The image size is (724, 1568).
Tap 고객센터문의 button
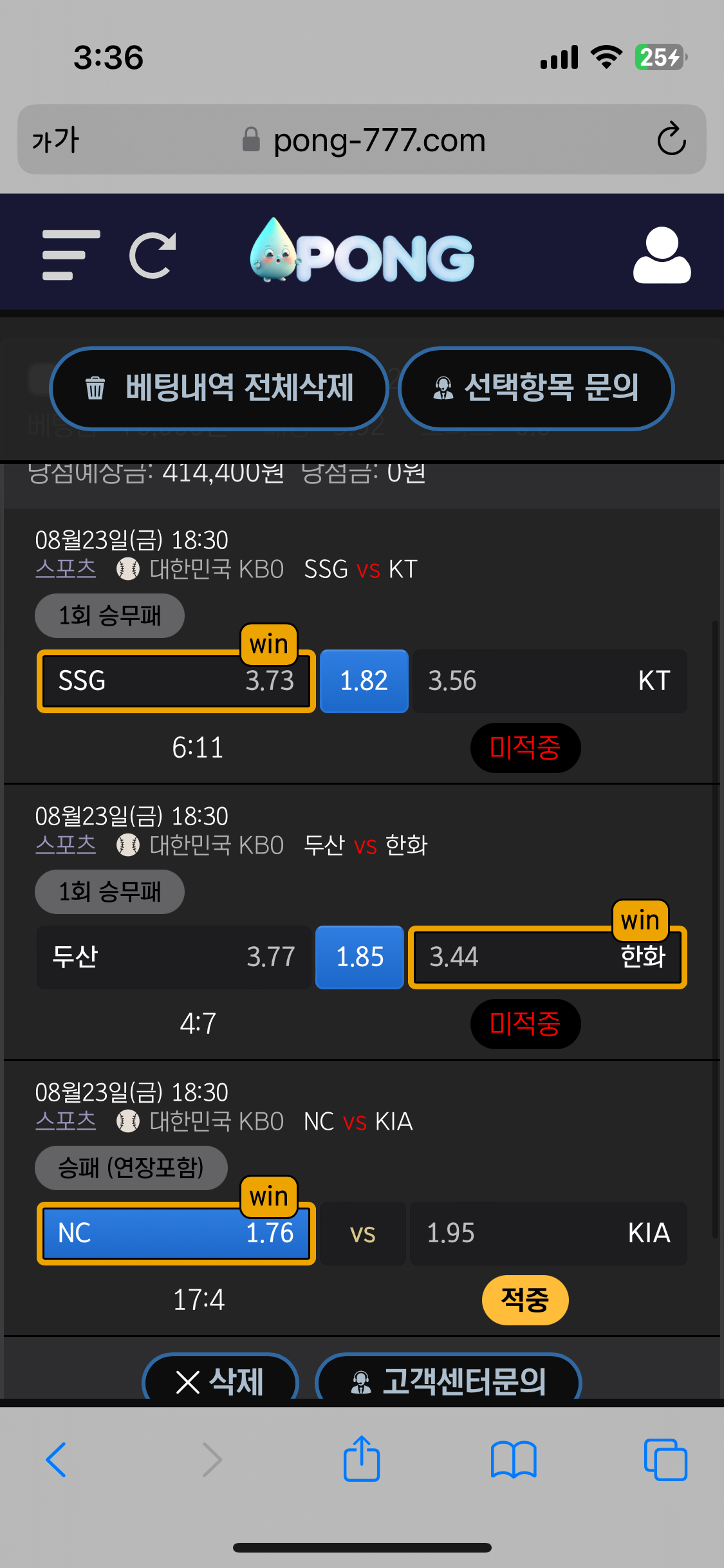click(x=449, y=1381)
